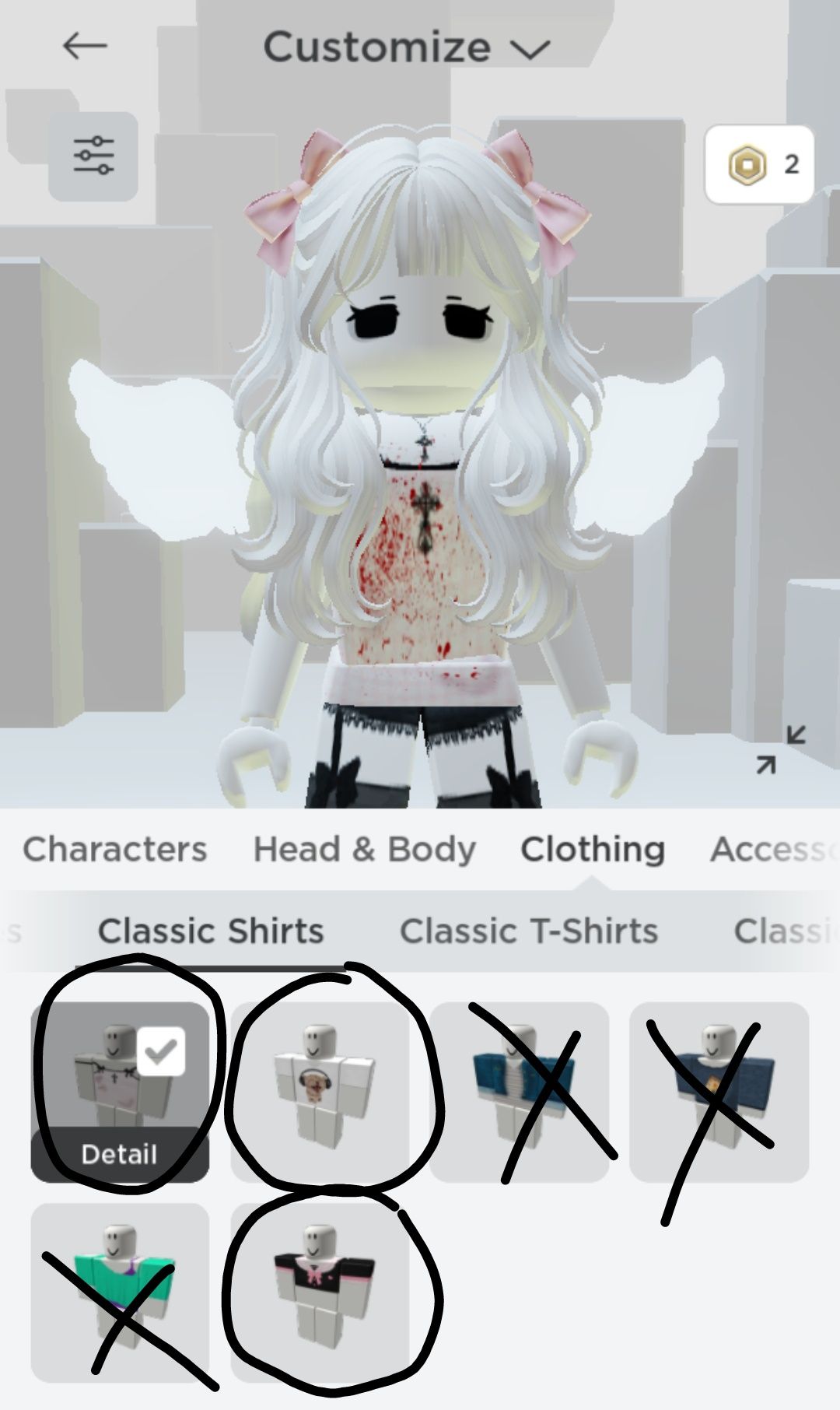The width and height of the screenshot is (840, 1410).
Task: Switch to the Head & Body tab
Action: tap(364, 849)
